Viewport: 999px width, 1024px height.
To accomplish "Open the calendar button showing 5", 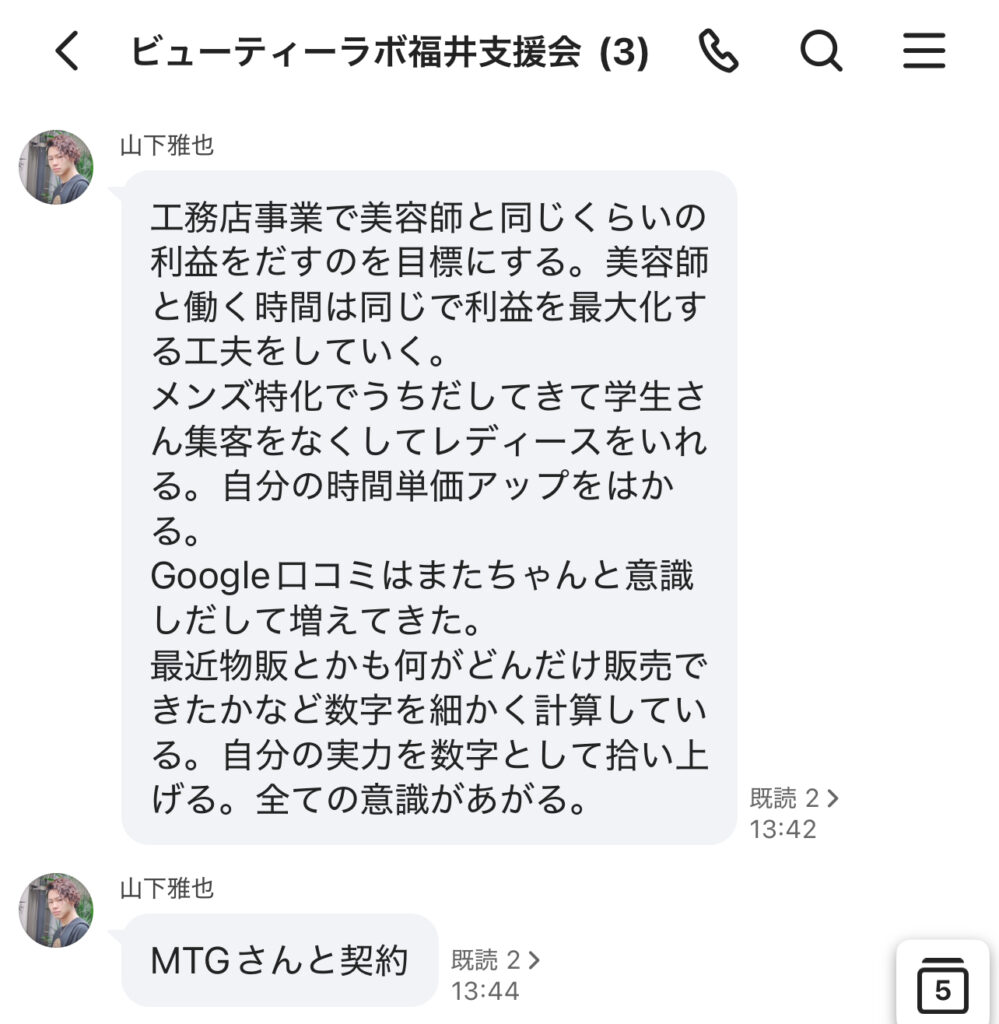I will point(942,986).
